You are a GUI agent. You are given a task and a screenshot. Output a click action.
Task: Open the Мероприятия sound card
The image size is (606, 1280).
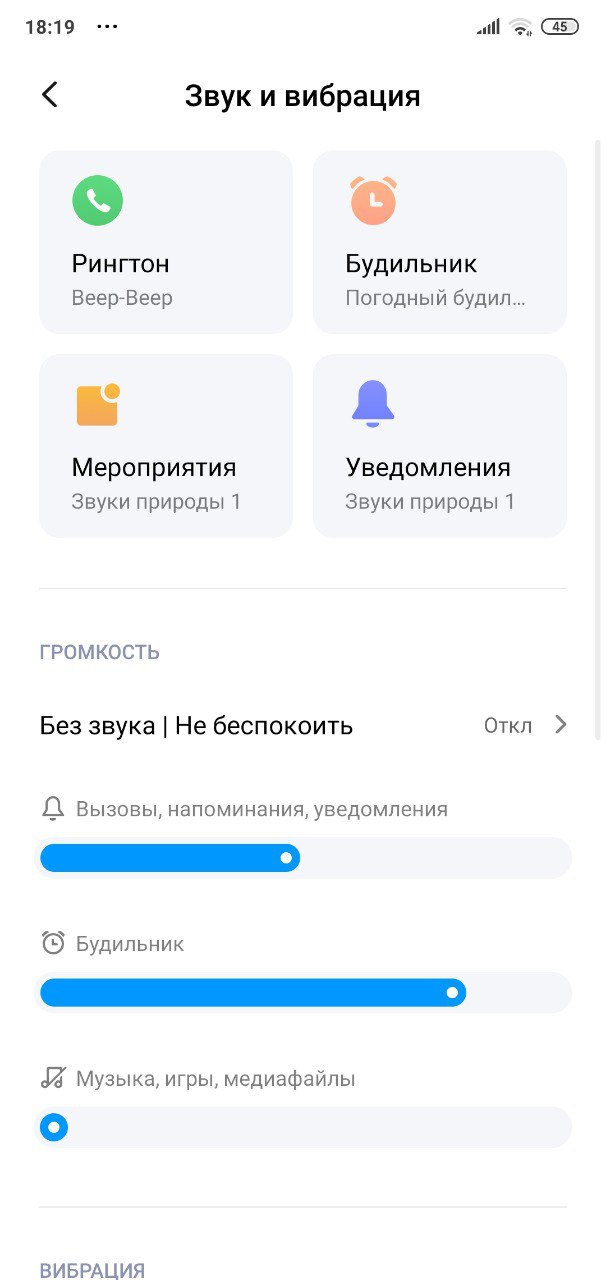[x=166, y=446]
